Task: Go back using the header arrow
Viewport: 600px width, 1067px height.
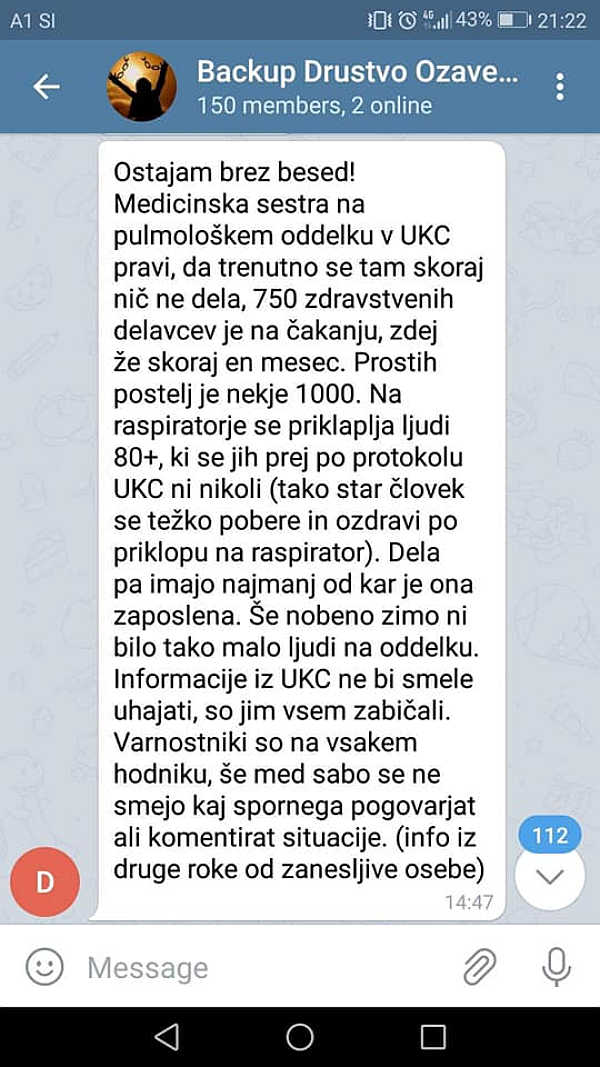Action: coord(47,87)
